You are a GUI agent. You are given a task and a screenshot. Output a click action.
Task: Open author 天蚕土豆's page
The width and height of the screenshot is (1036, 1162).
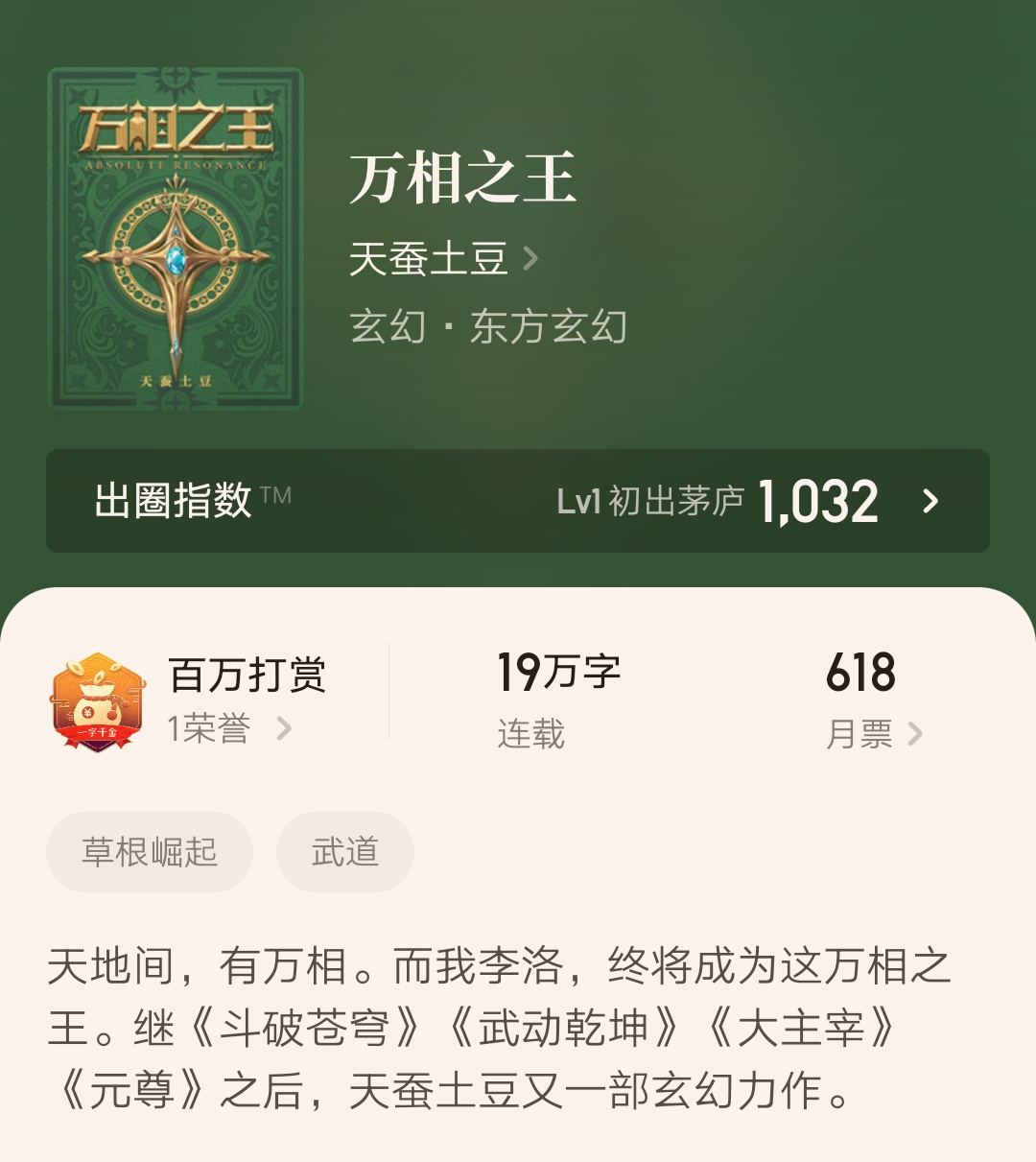pyautogui.click(x=443, y=259)
